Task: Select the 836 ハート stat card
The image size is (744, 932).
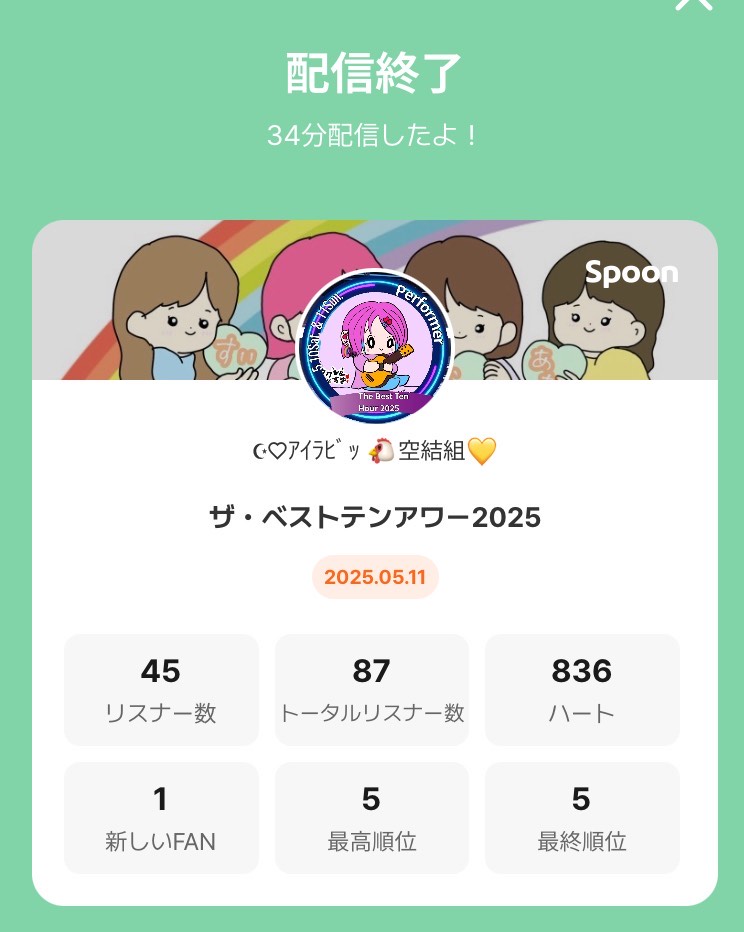Action: tap(582, 689)
